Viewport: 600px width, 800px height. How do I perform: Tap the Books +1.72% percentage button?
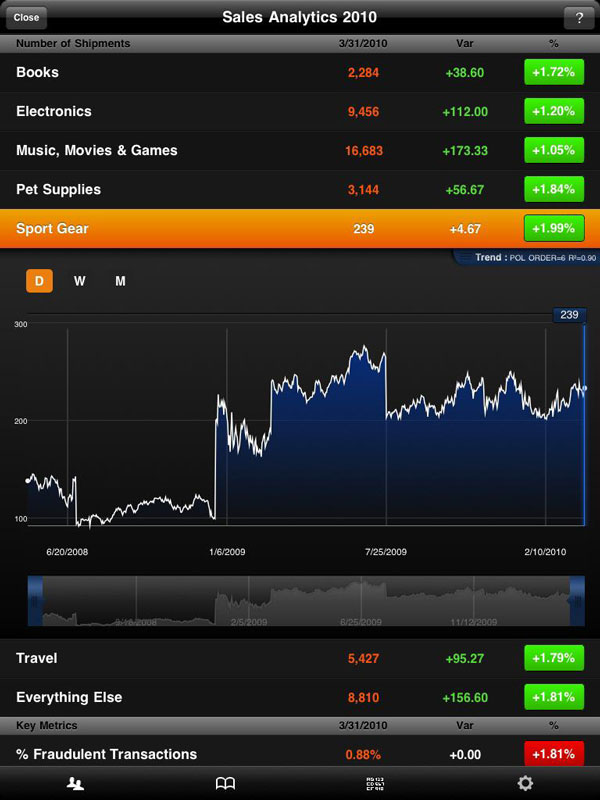click(554, 72)
